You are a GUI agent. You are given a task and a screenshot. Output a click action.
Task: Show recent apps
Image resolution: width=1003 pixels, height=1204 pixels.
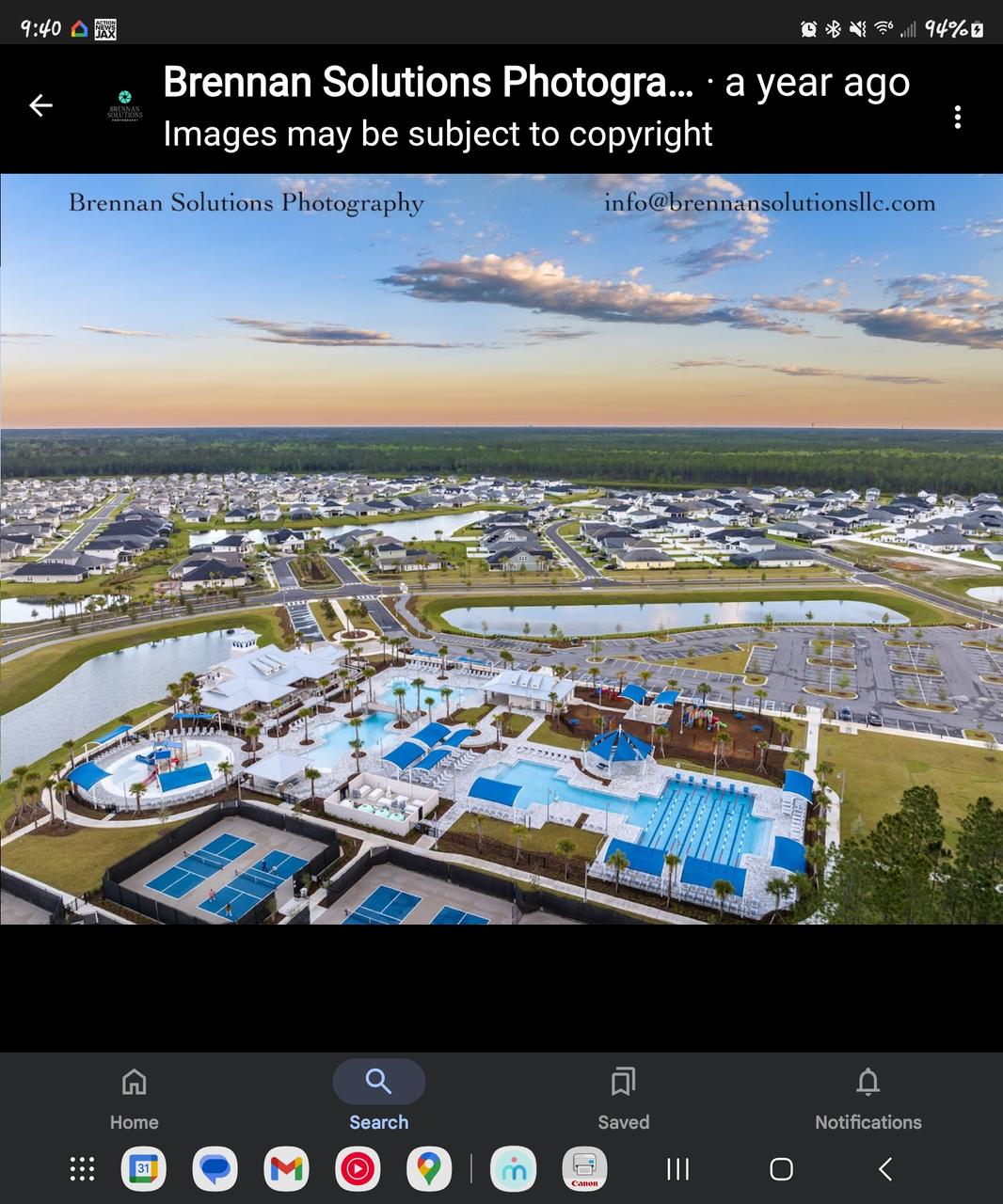pos(677,1169)
